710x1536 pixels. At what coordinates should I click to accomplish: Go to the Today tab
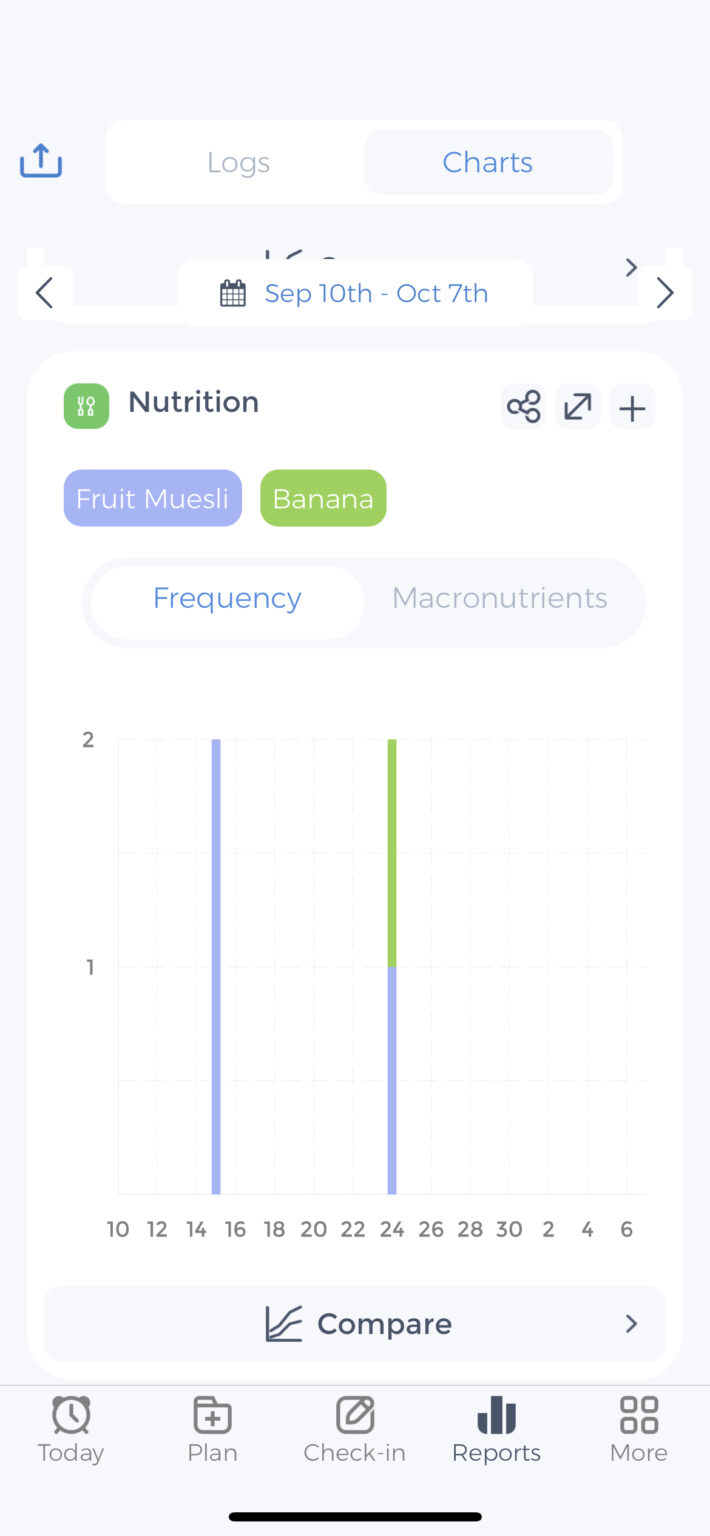(71, 1430)
